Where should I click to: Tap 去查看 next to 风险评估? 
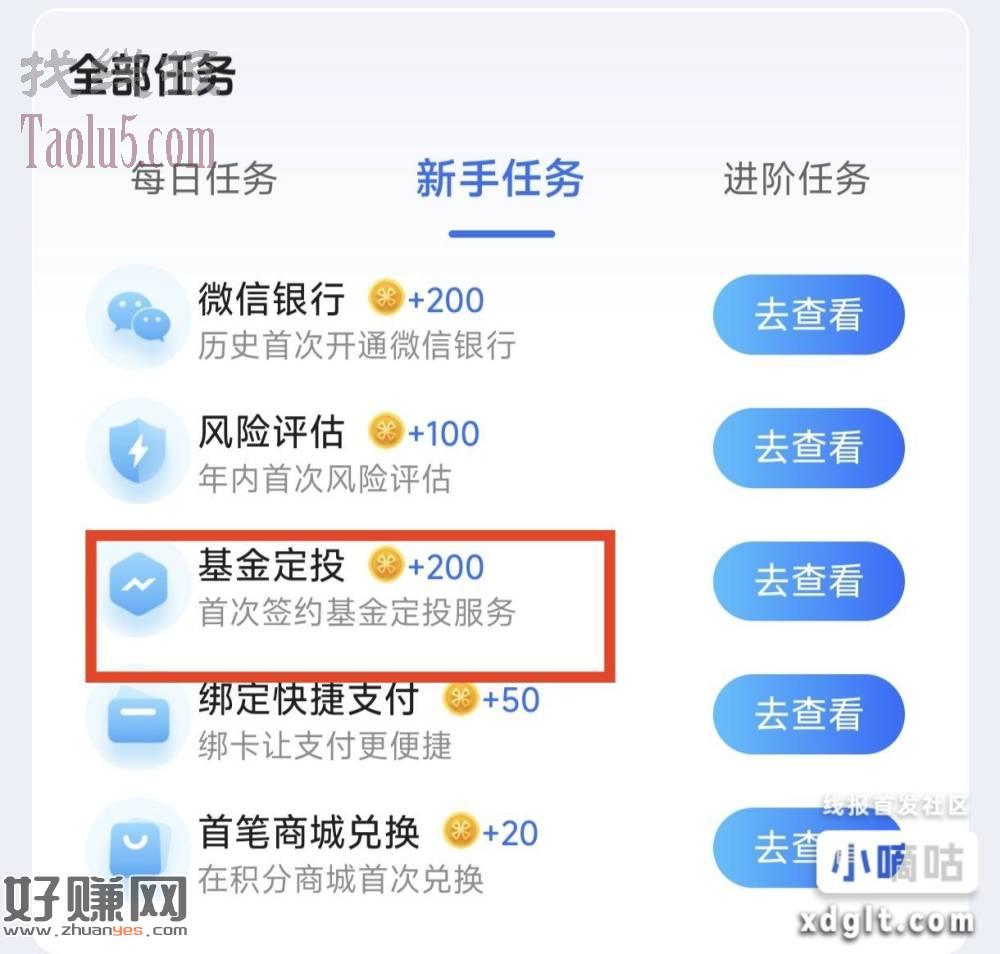[x=808, y=448]
